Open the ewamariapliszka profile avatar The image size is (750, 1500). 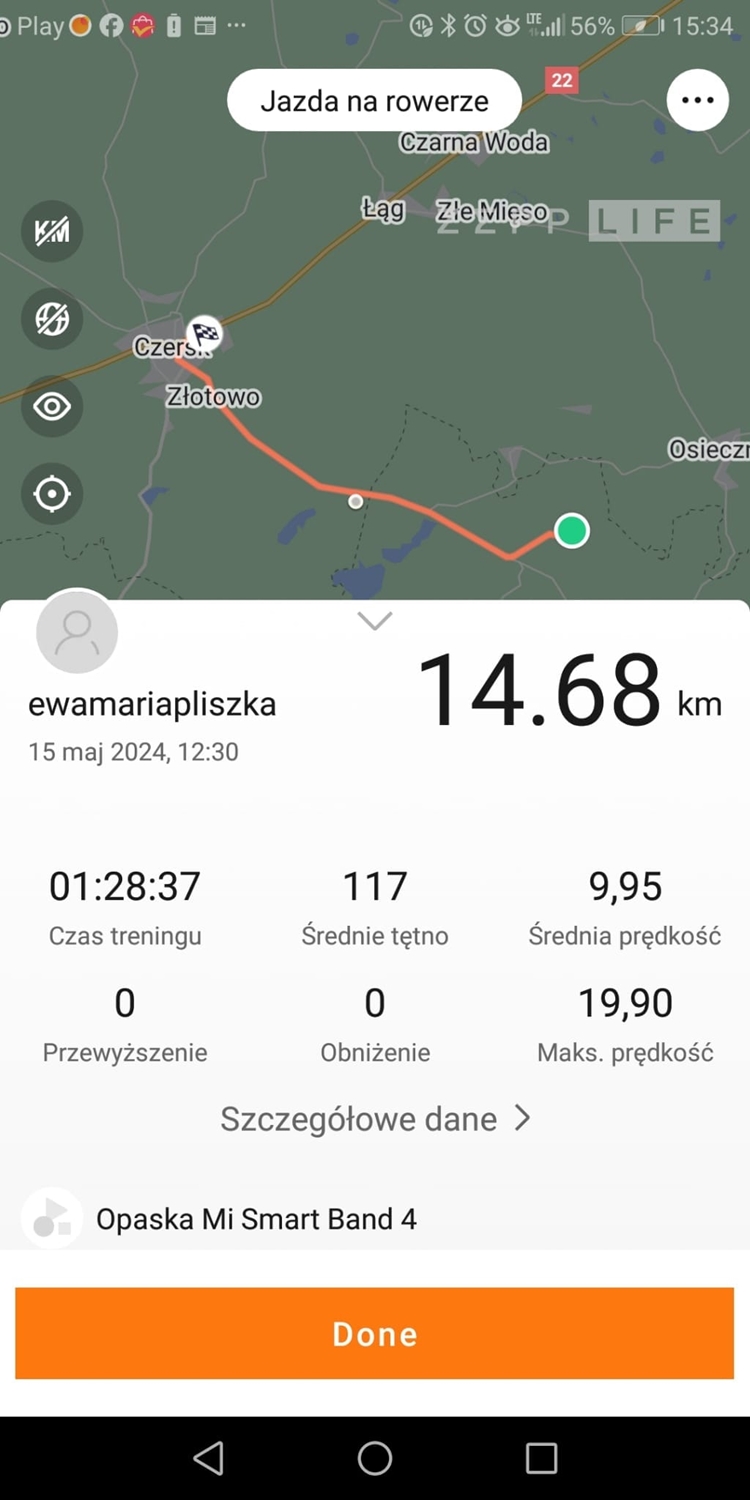[77, 632]
